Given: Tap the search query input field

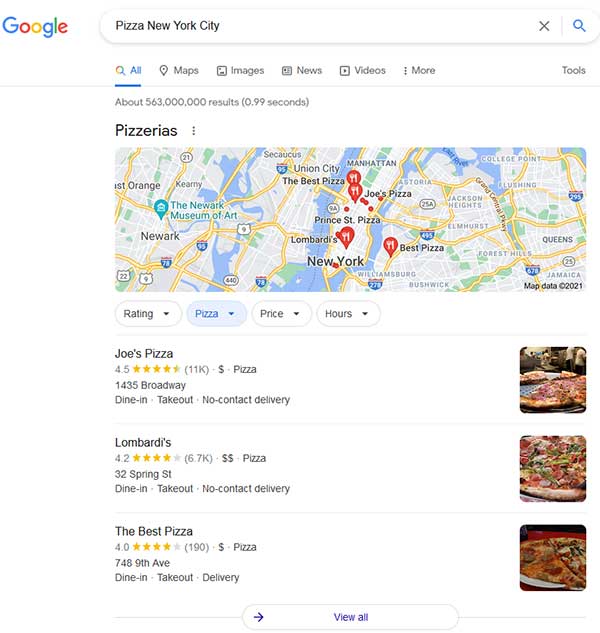Looking at the screenshot, I should [x=320, y=26].
